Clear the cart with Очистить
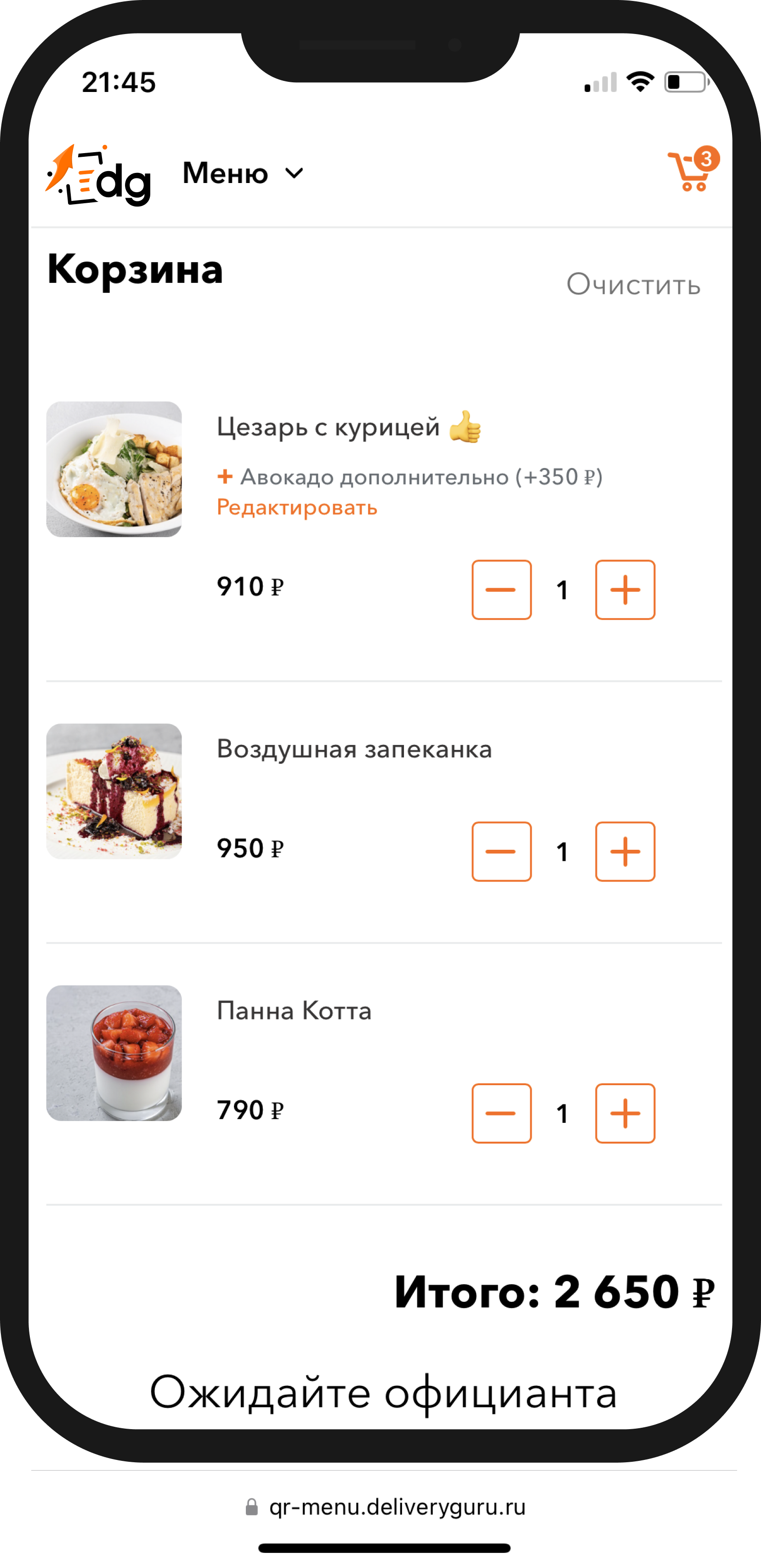Screen dimensions: 761x1568 (633, 284)
